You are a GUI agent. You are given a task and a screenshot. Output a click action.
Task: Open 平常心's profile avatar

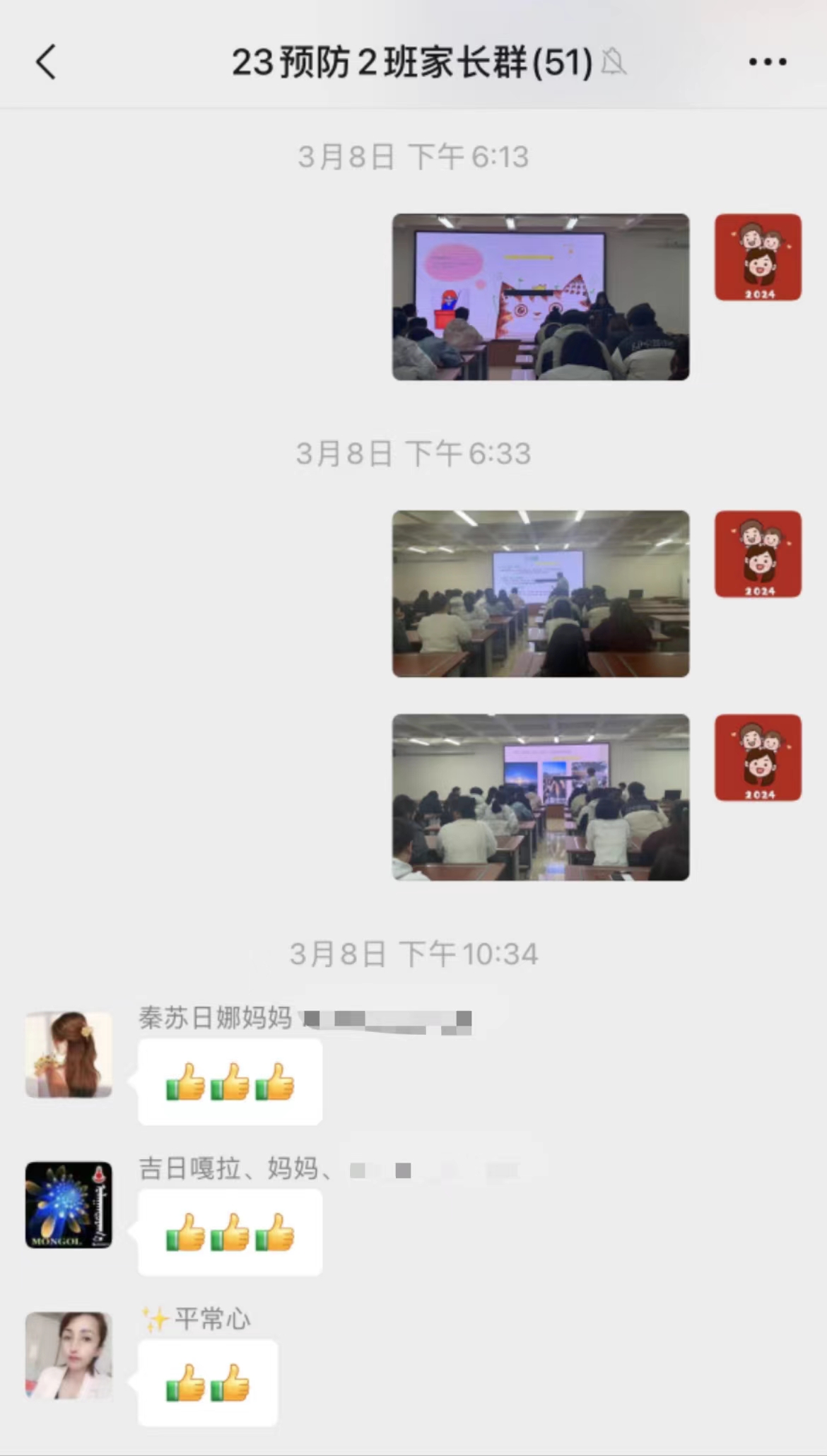[69, 1356]
